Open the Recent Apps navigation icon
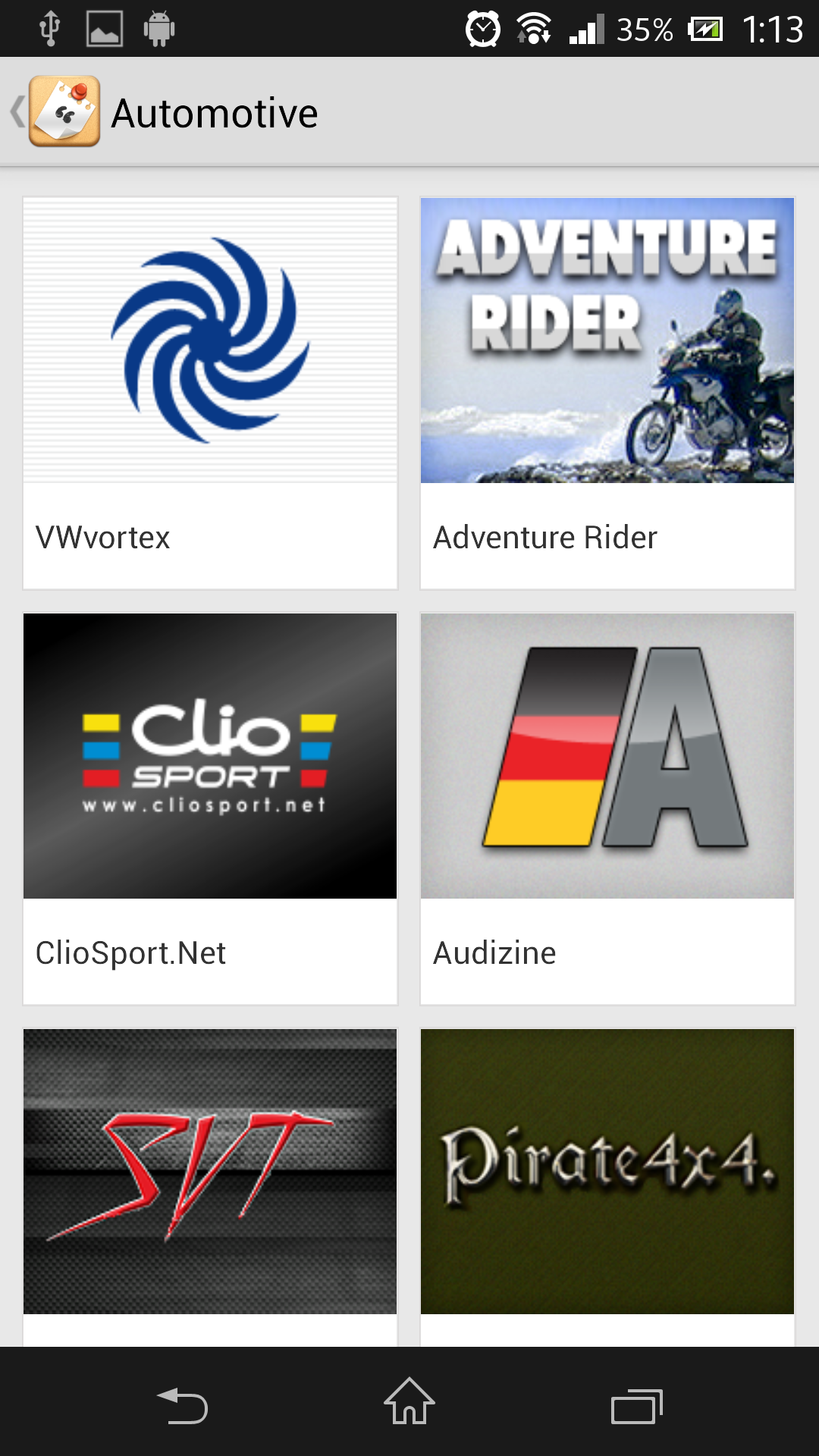 click(637, 1403)
